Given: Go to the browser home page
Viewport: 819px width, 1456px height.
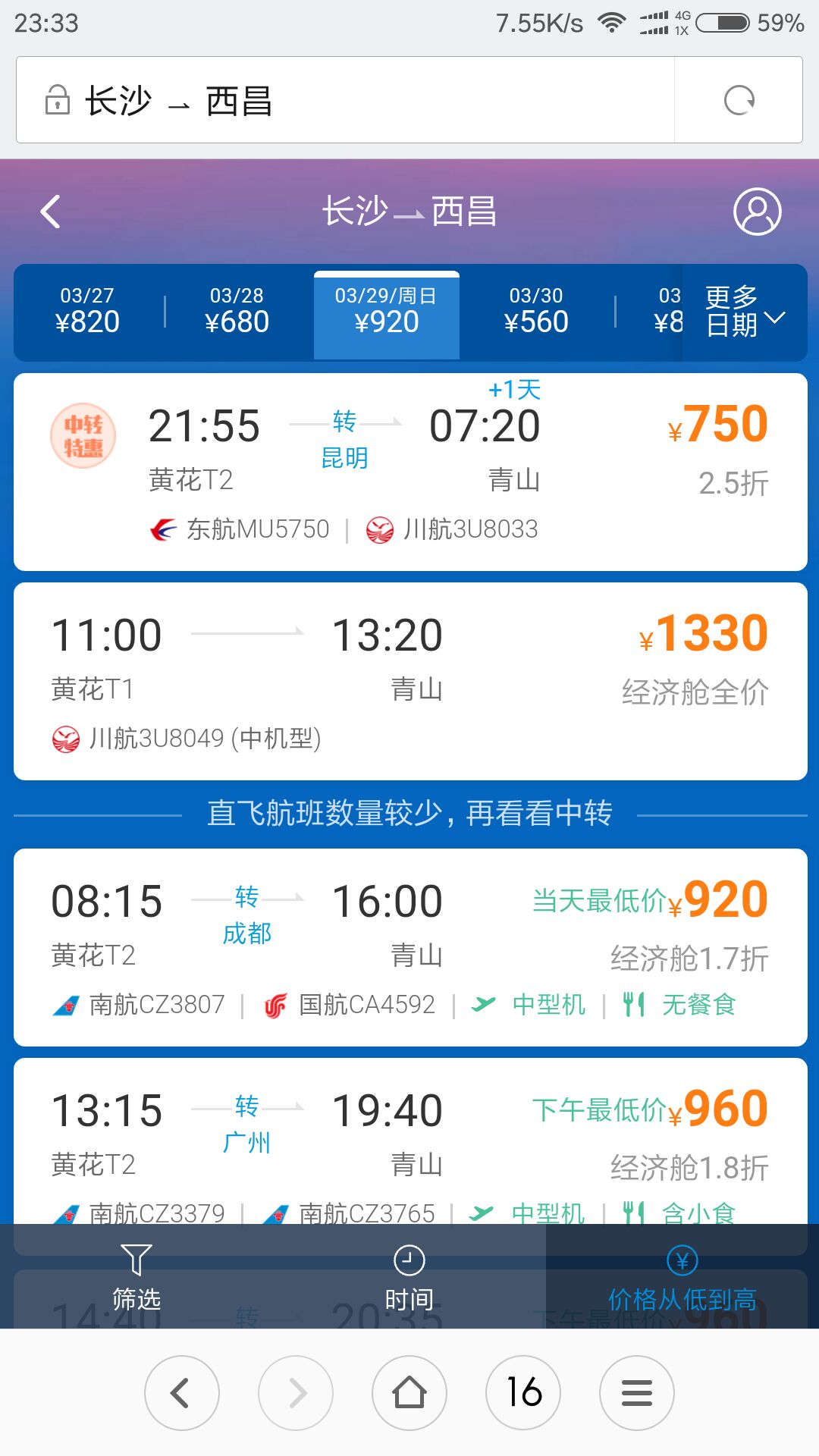Looking at the screenshot, I should coord(409,1393).
